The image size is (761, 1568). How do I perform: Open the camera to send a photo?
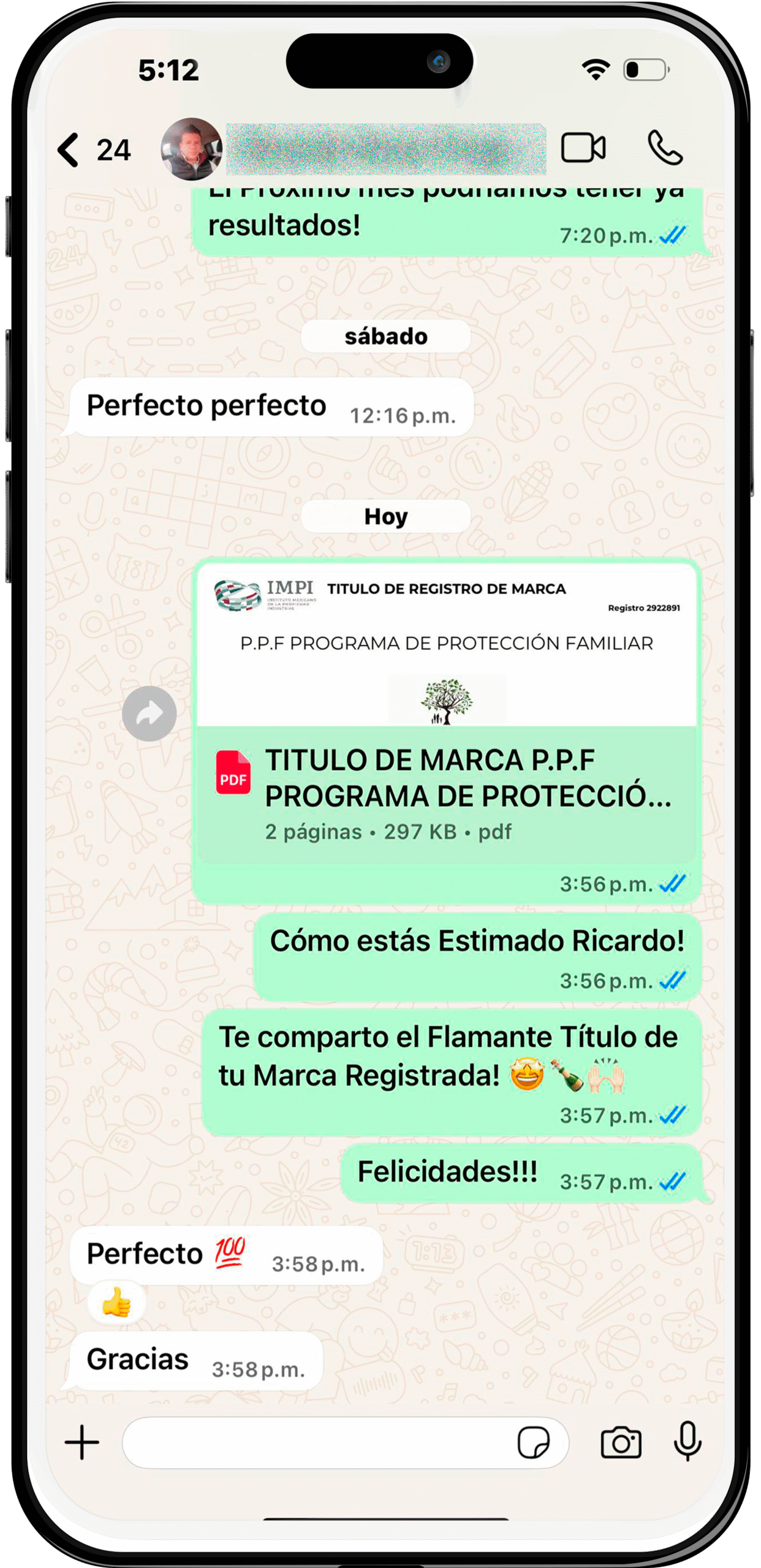tap(621, 1443)
